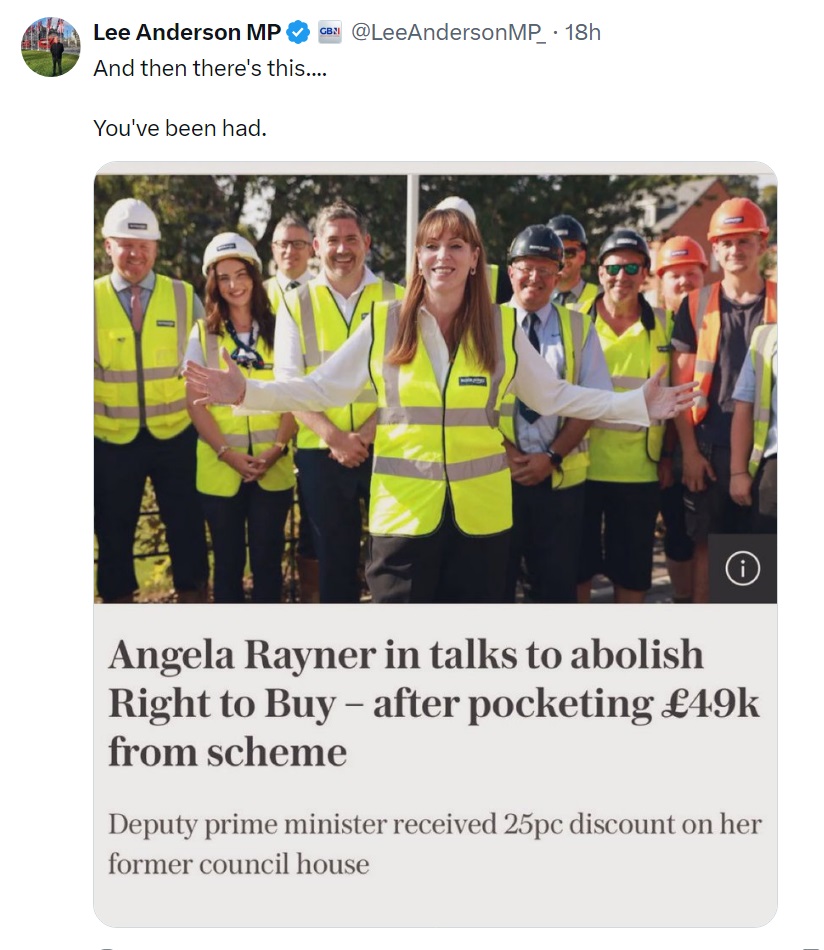Open the @LeeAndersonMP_ handle
The height and width of the screenshot is (950, 824).
pyautogui.click(x=450, y=32)
